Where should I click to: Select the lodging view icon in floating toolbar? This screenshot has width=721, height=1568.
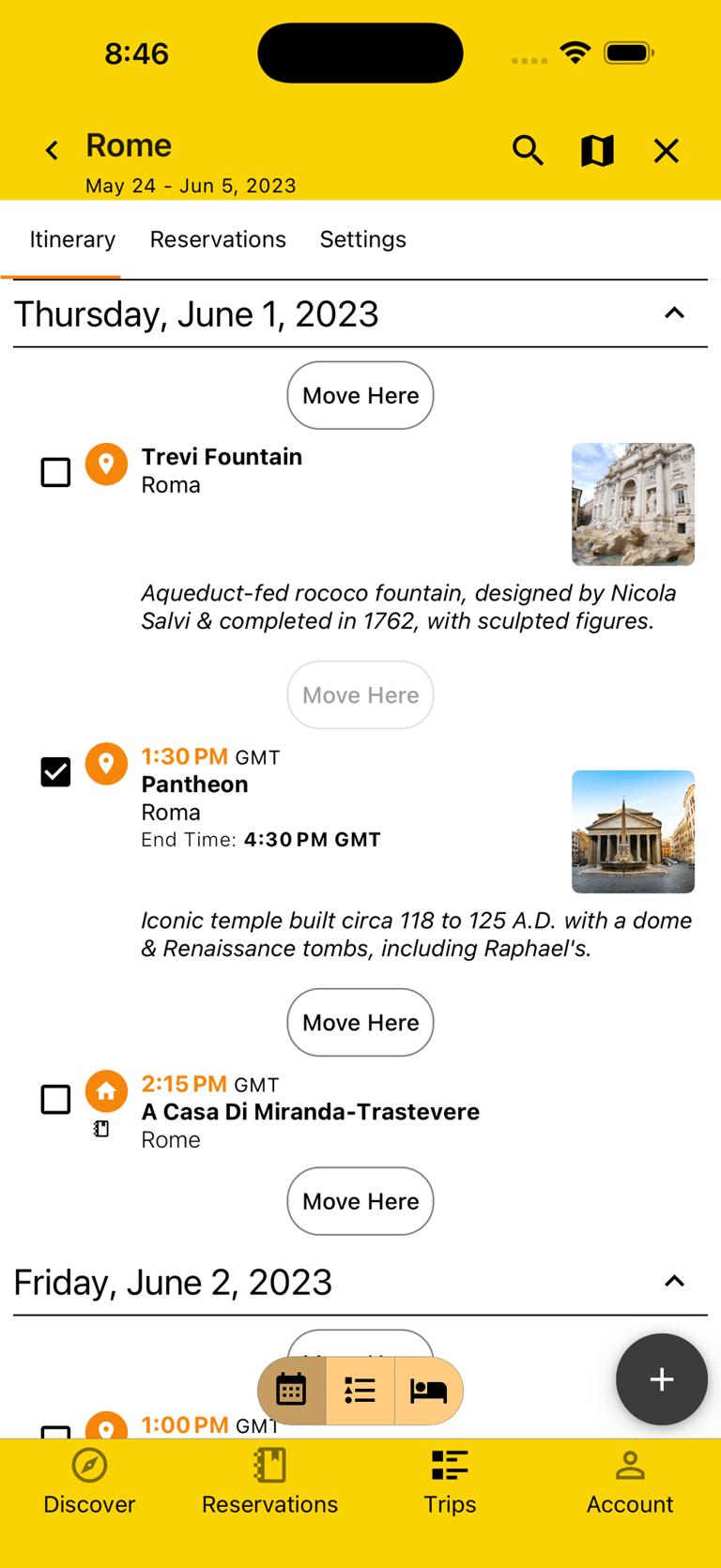[428, 1390]
